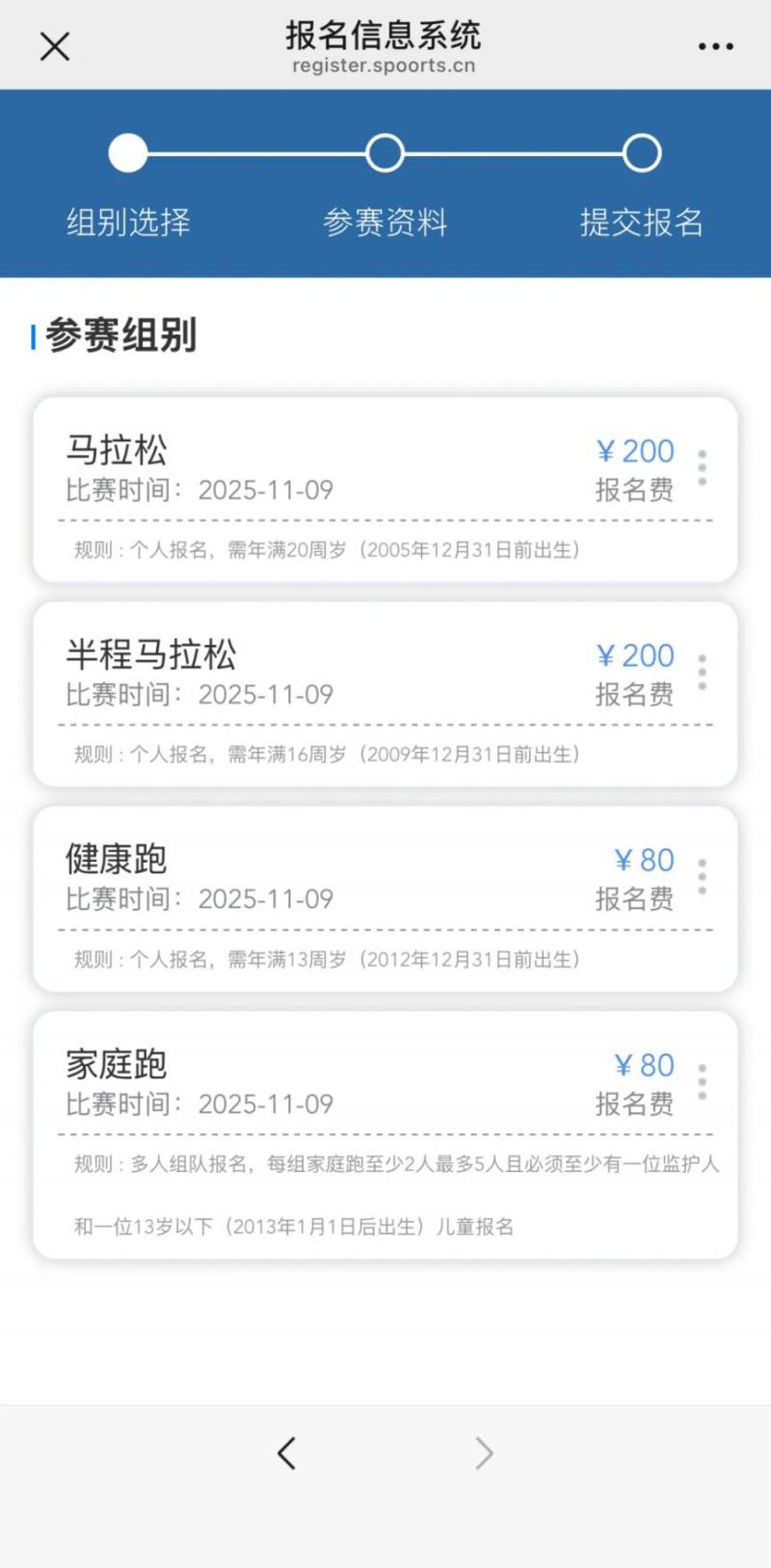This screenshot has height=1568, width=771.
Task: Tap the filled 组别选择 step circle
Action: (127, 152)
